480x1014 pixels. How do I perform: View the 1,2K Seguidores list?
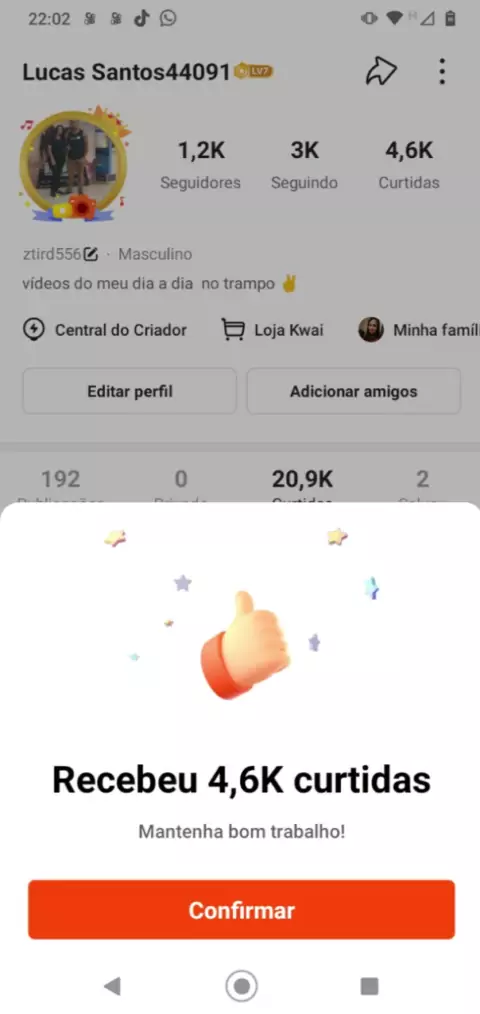(201, 166)
